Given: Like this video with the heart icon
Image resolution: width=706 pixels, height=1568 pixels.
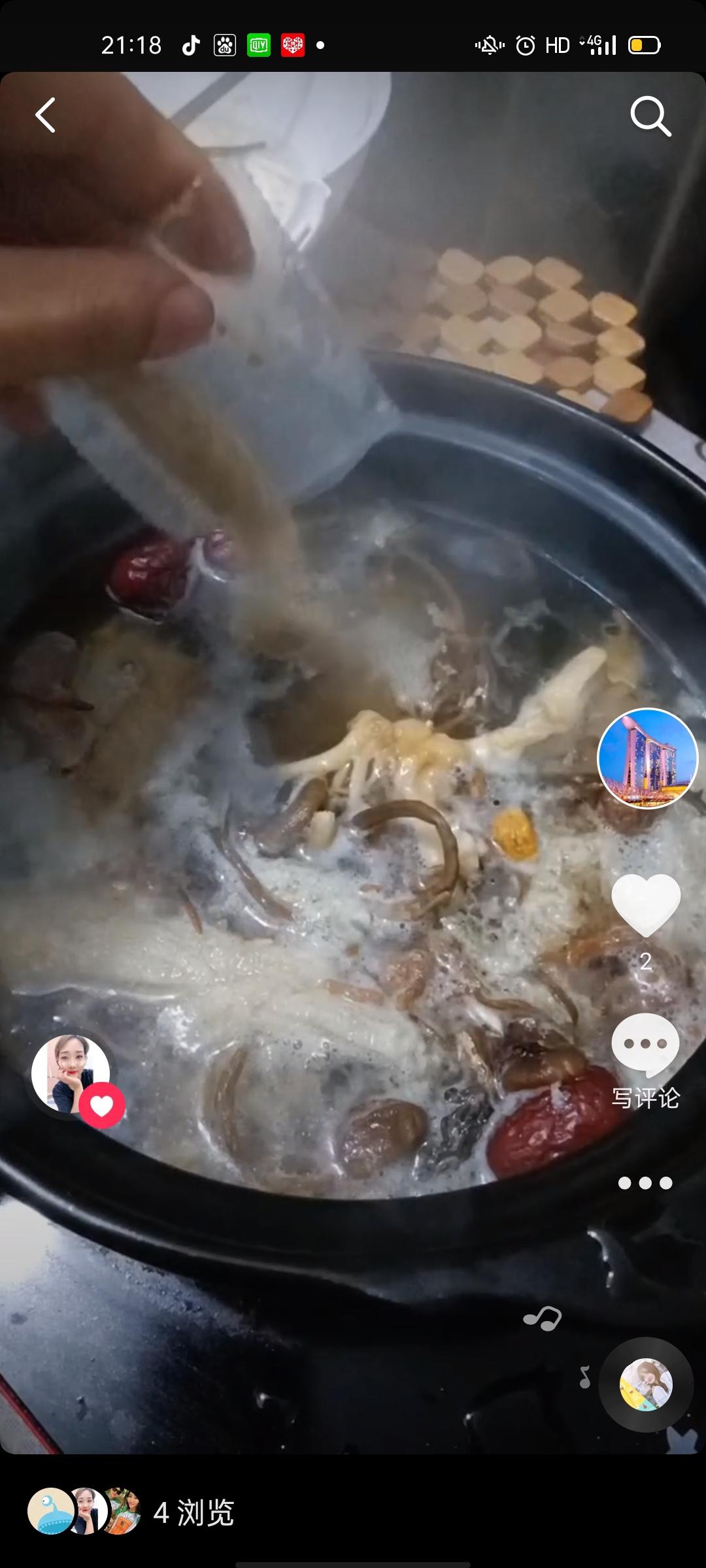Looking at the screenshot, I should tap(646, 905).
